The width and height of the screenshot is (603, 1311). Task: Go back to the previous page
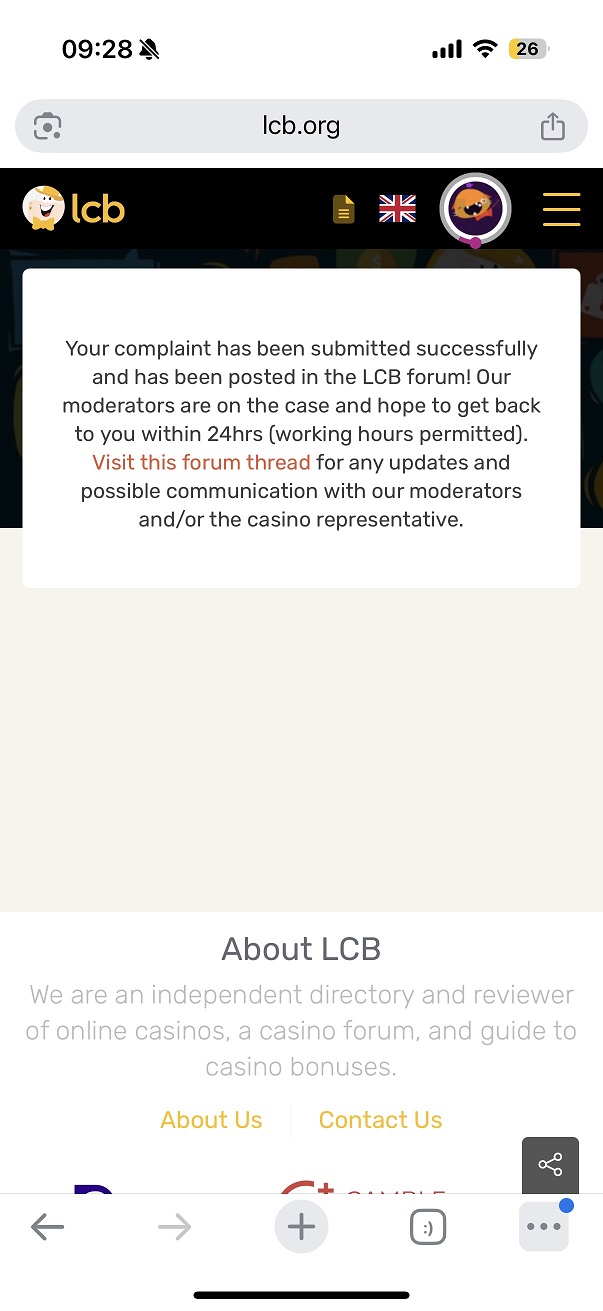[47, 1227]
